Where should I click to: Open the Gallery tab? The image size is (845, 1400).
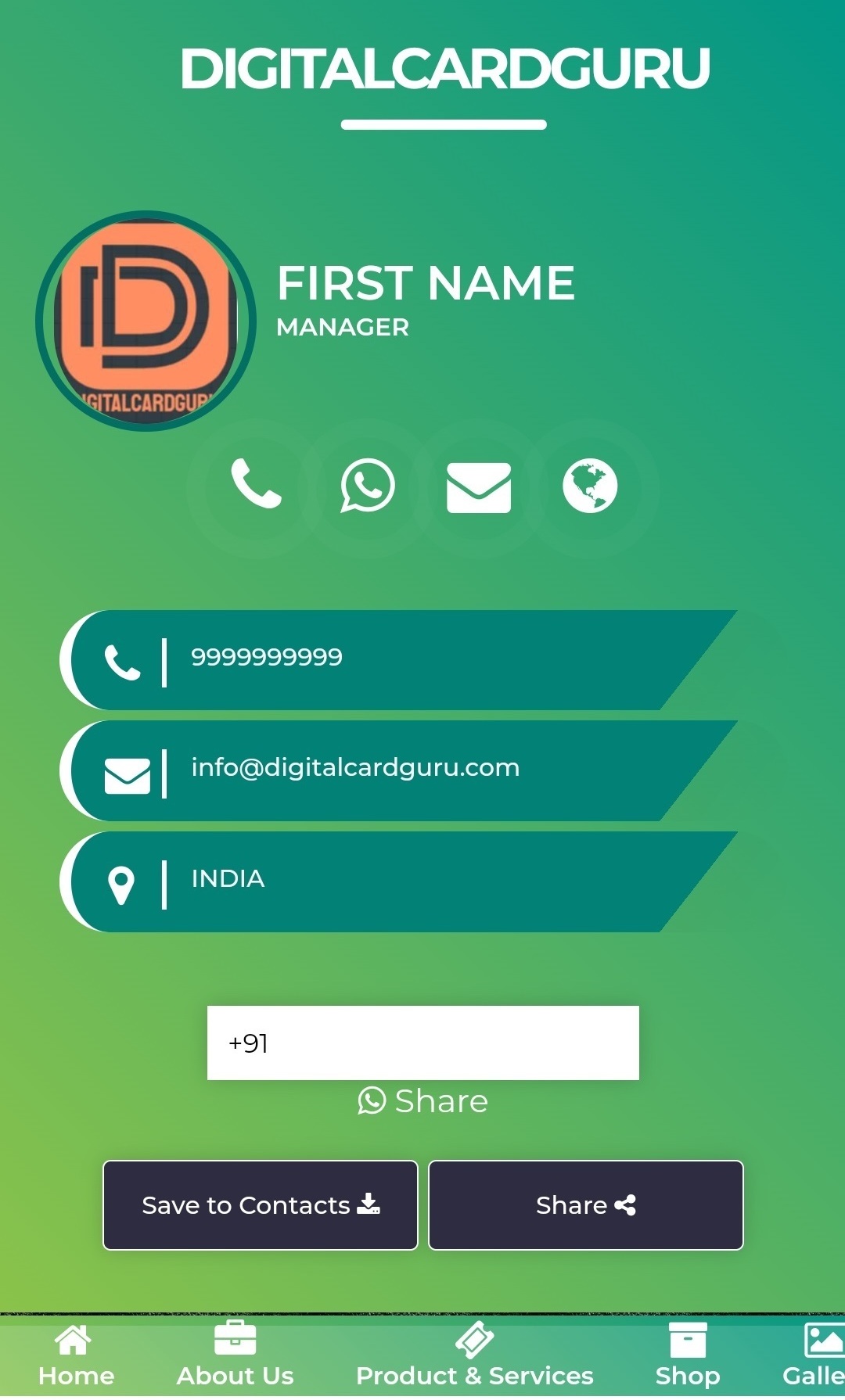point(814,1356)
